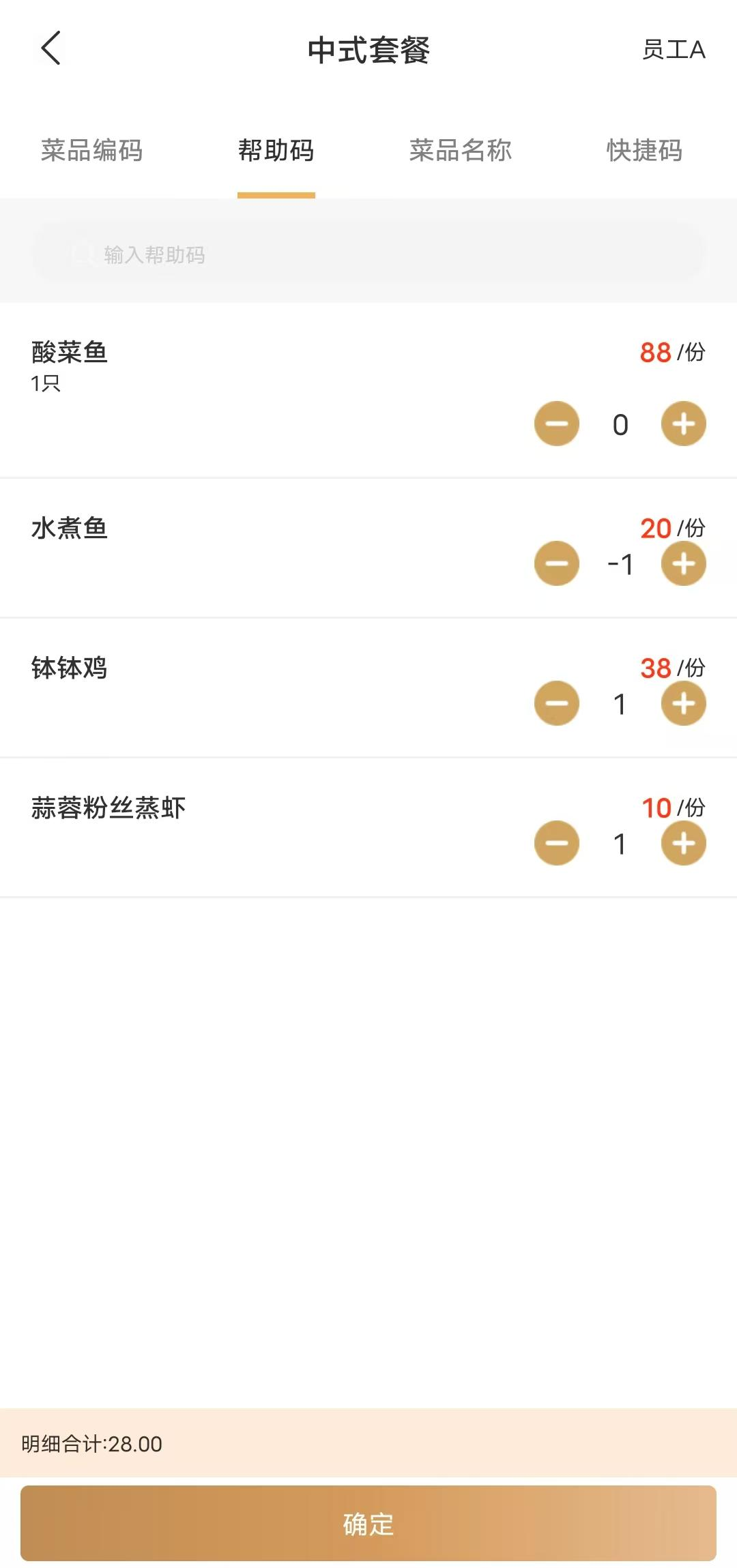737x1568 pixels.
Task: Switch to the 菜品编码 tab
Action: tap(92, 150)
